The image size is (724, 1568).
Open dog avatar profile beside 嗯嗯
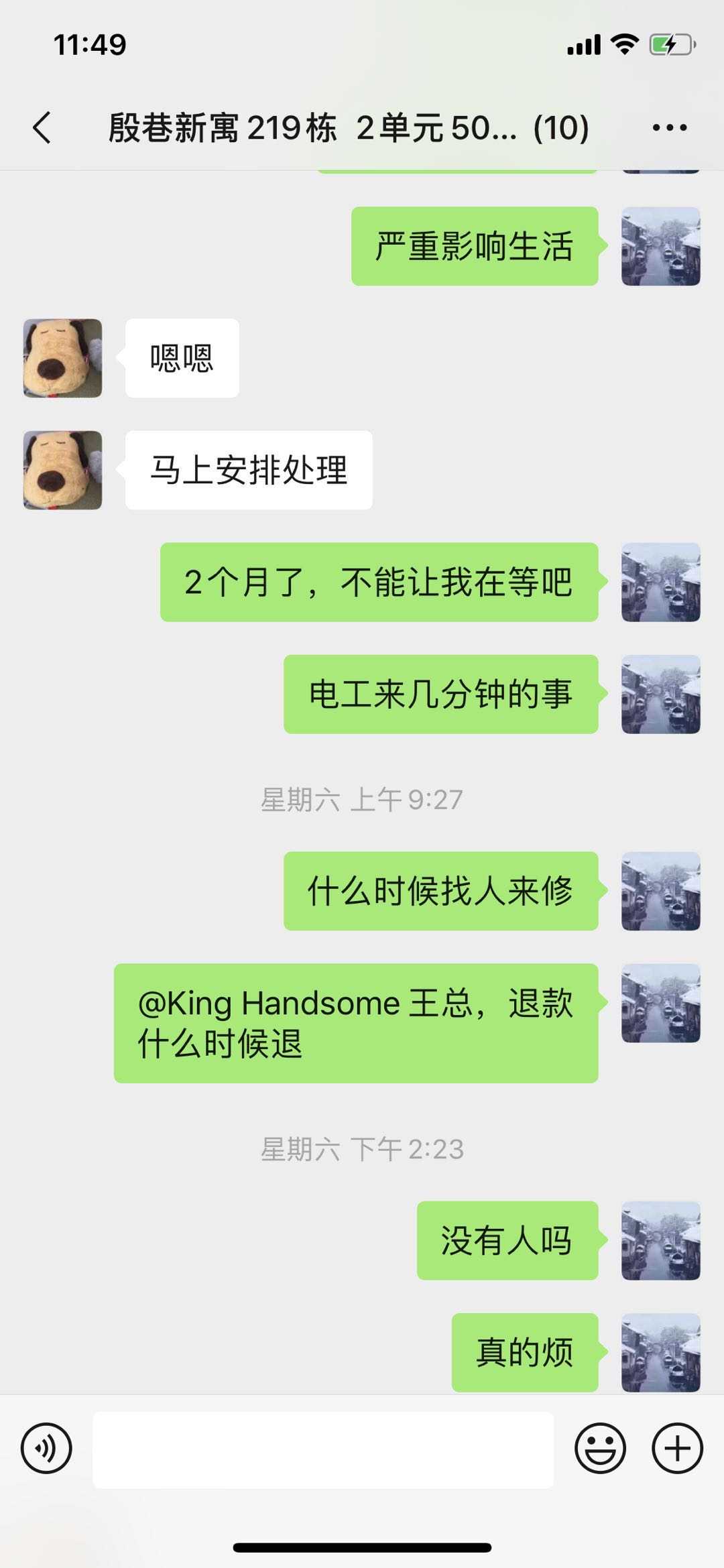tap(63, 358)
